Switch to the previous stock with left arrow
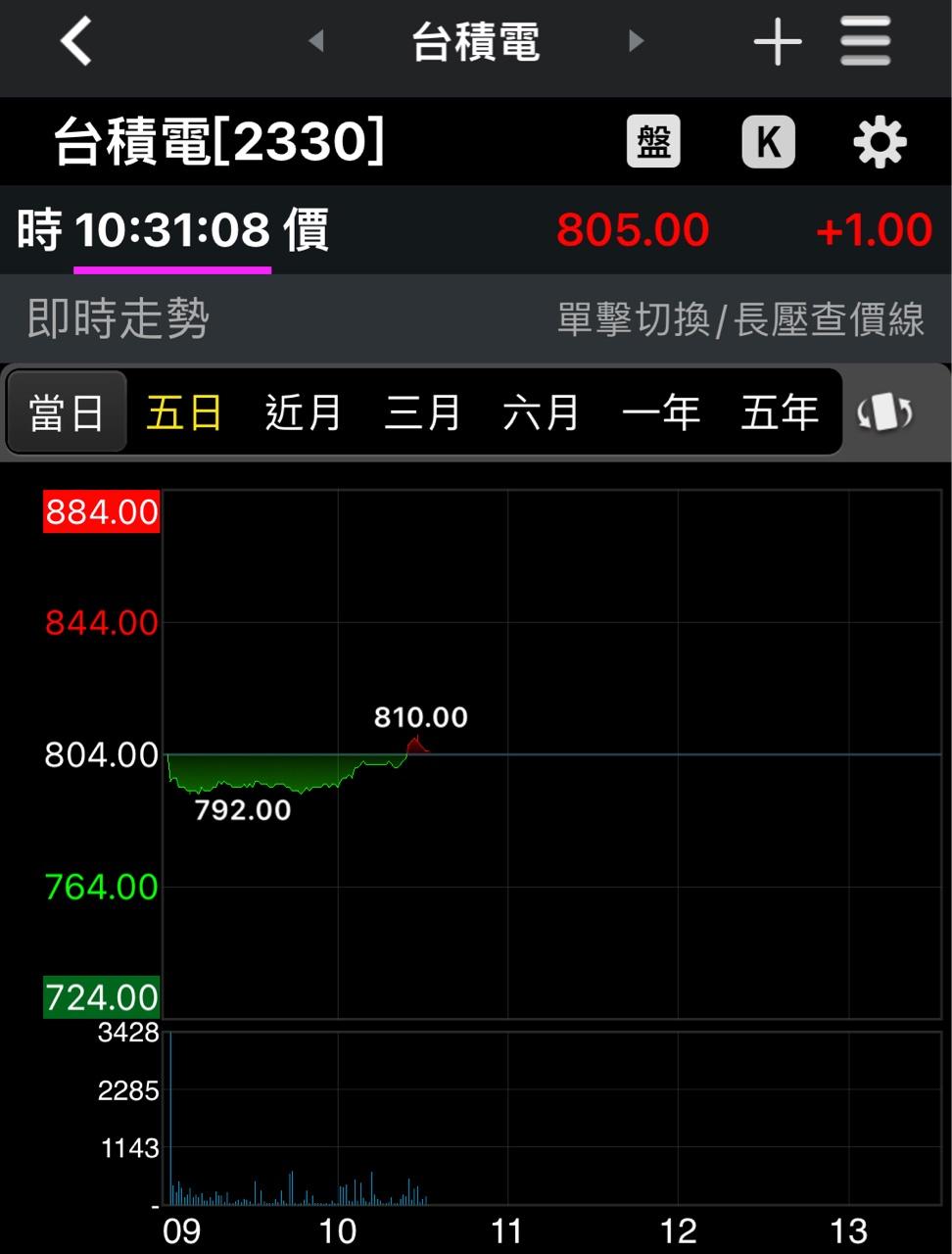The width and height of the screenshot is (952, 1254). 315,41
